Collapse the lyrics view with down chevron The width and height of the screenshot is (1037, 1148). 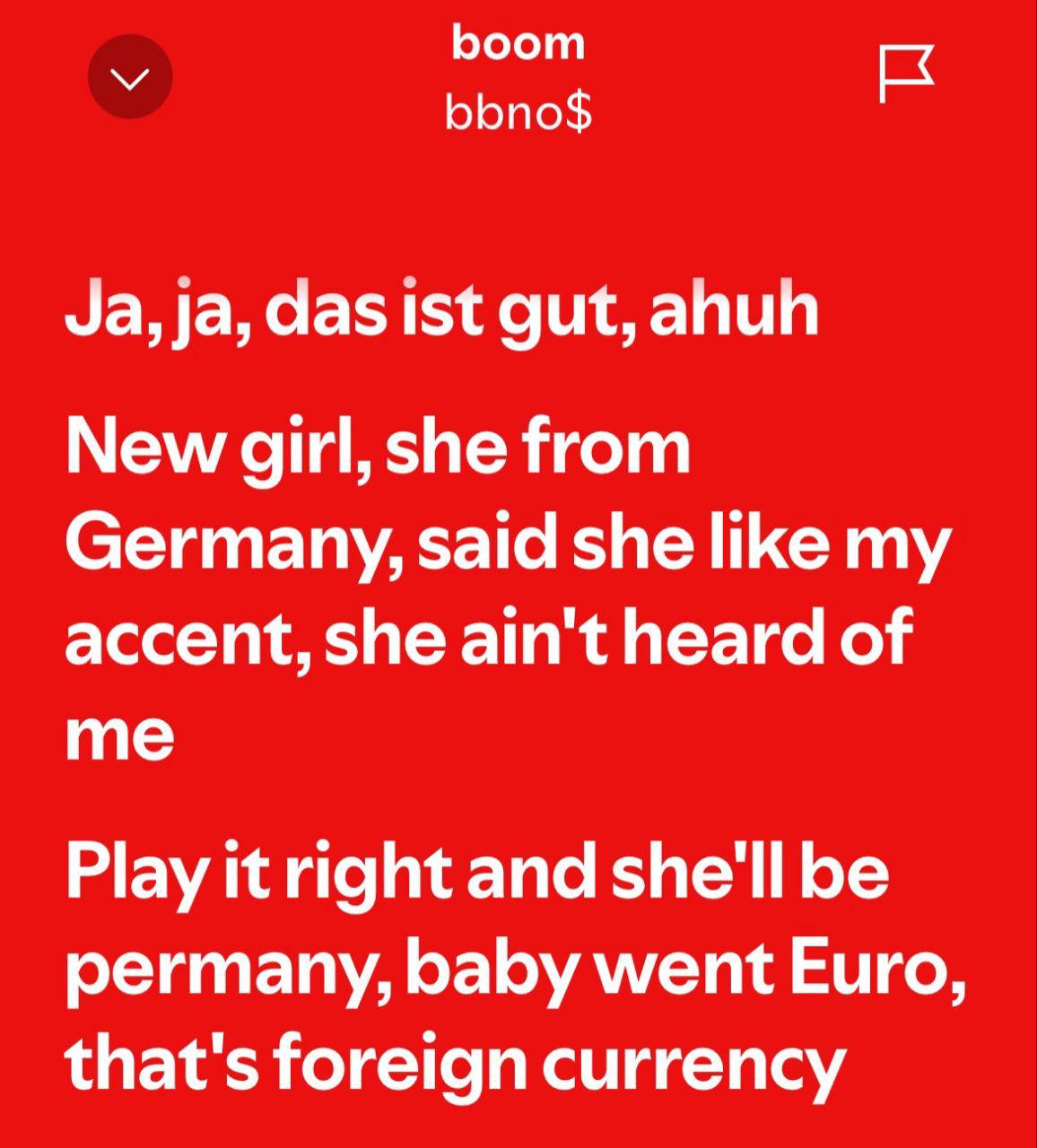(130, 78)
